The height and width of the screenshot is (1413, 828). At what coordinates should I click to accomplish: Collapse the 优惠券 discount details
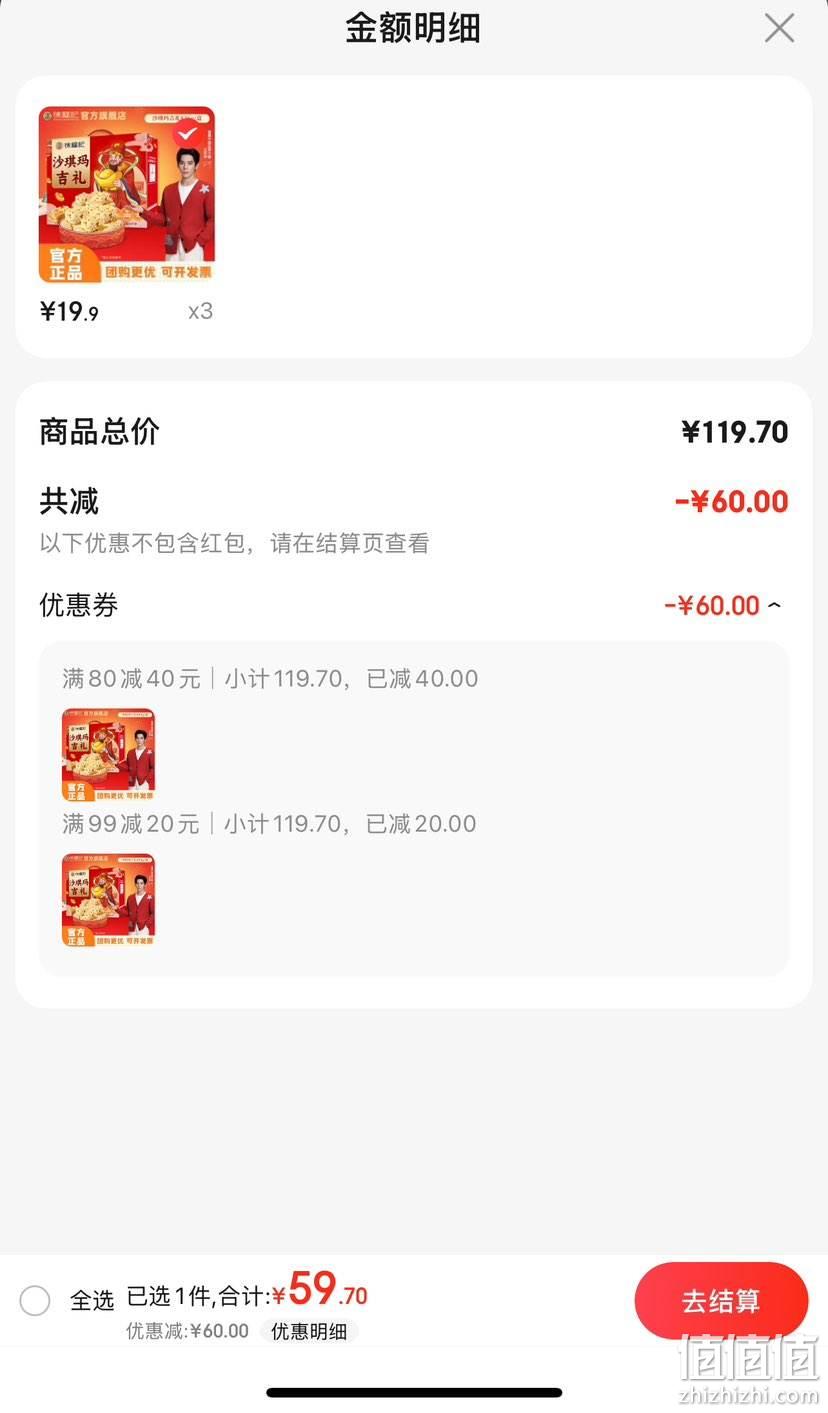774,605
